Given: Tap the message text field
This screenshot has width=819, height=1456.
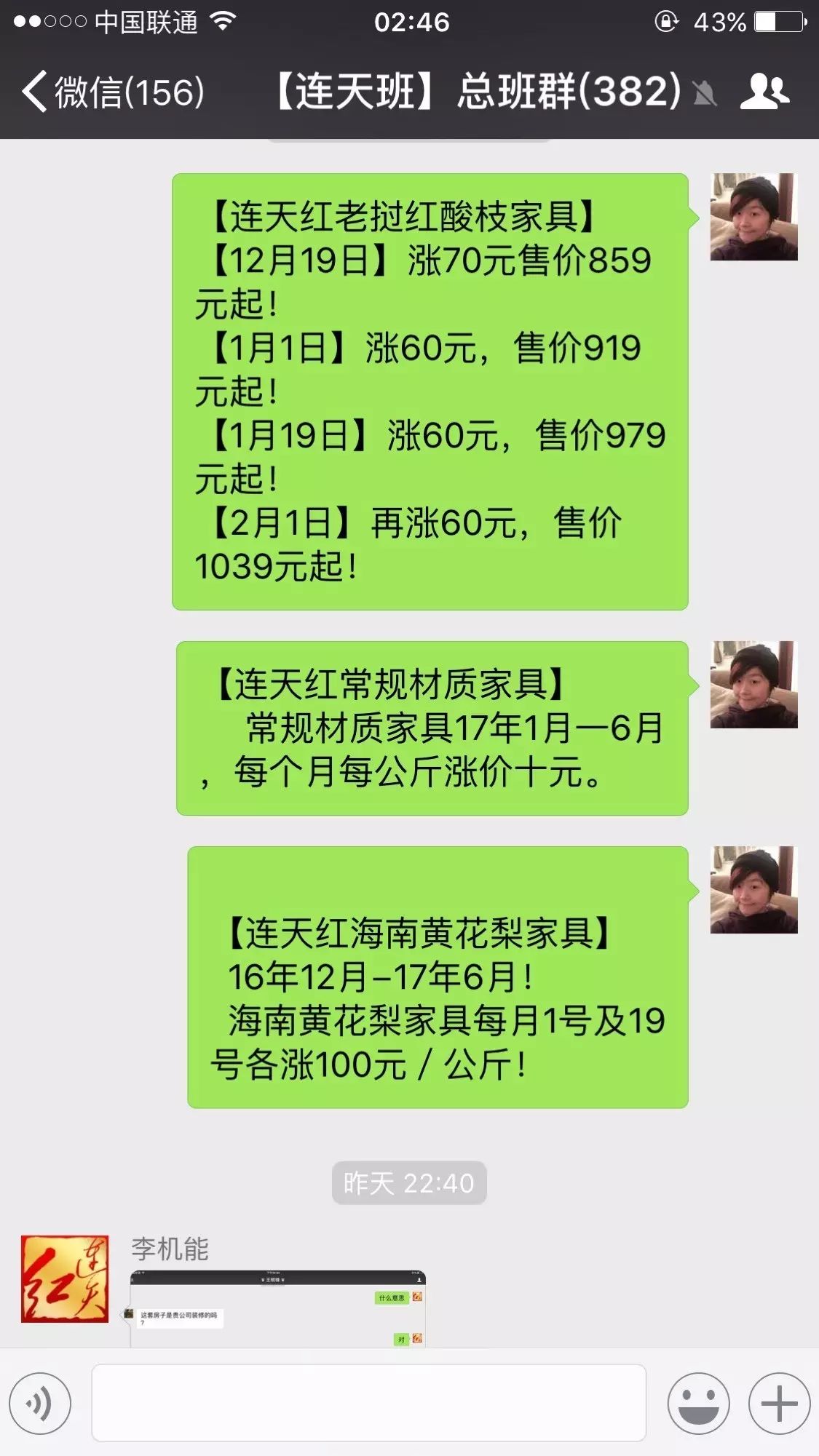Looking at the screenshot, I should (x=368, y=1403).
